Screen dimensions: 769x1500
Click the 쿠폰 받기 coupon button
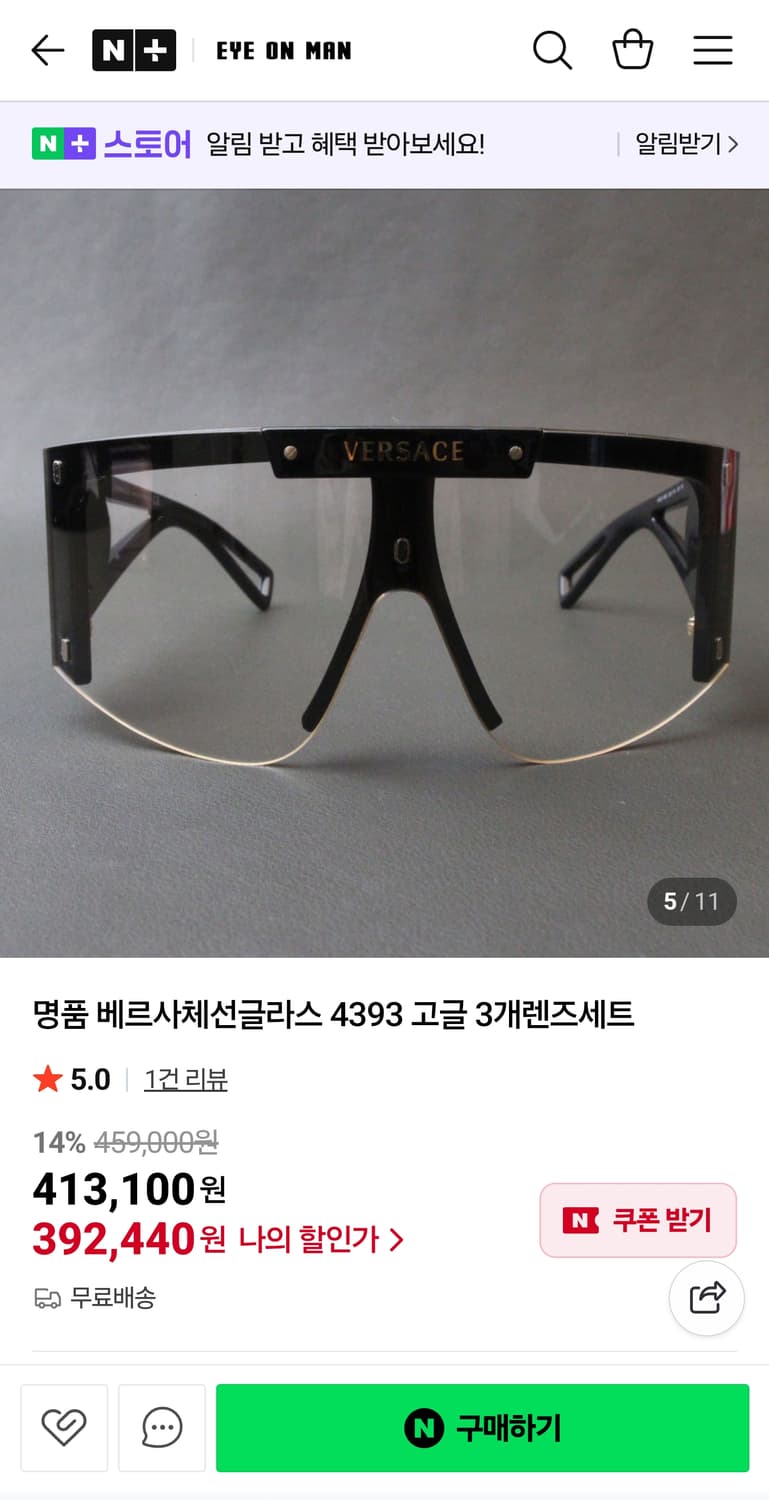(637, 1220)
